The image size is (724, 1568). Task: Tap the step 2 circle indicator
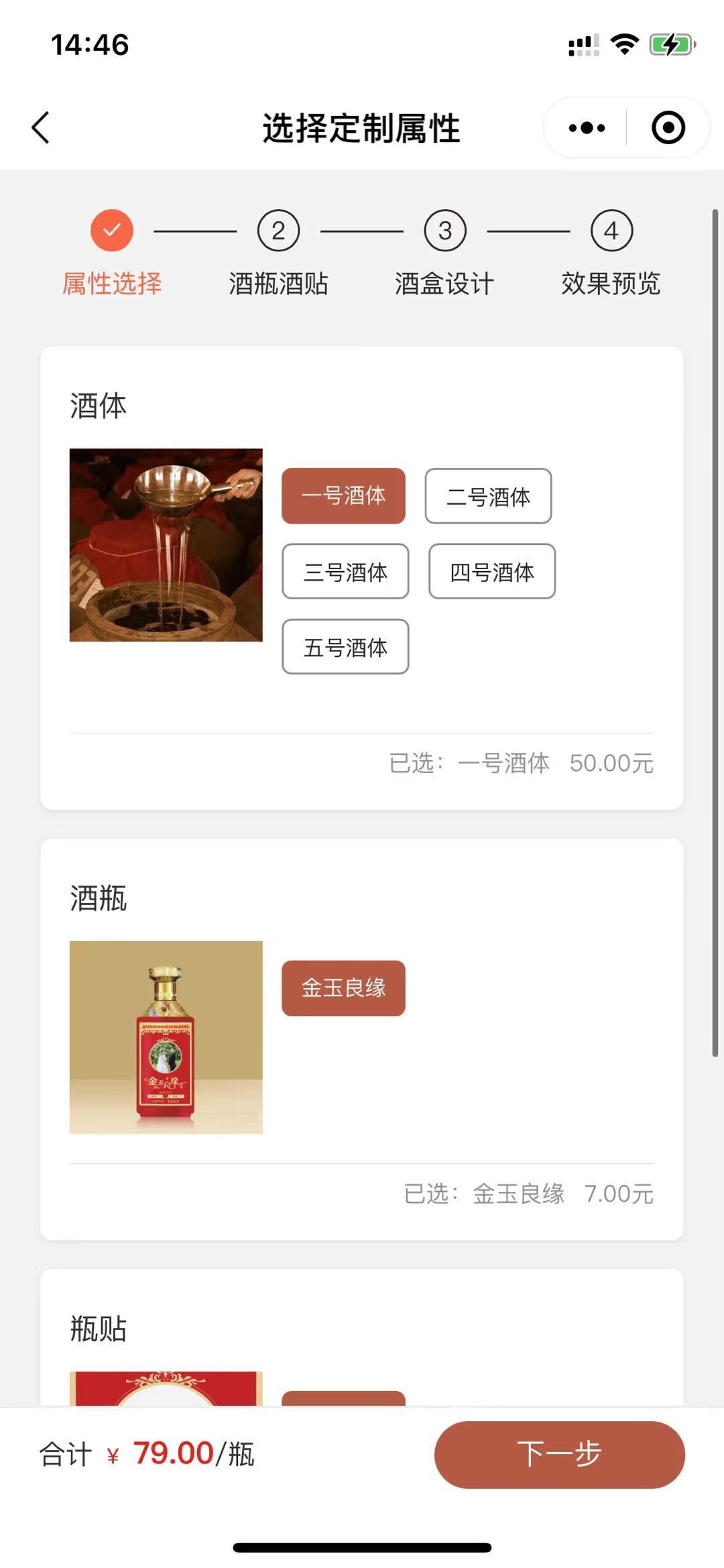280,230
